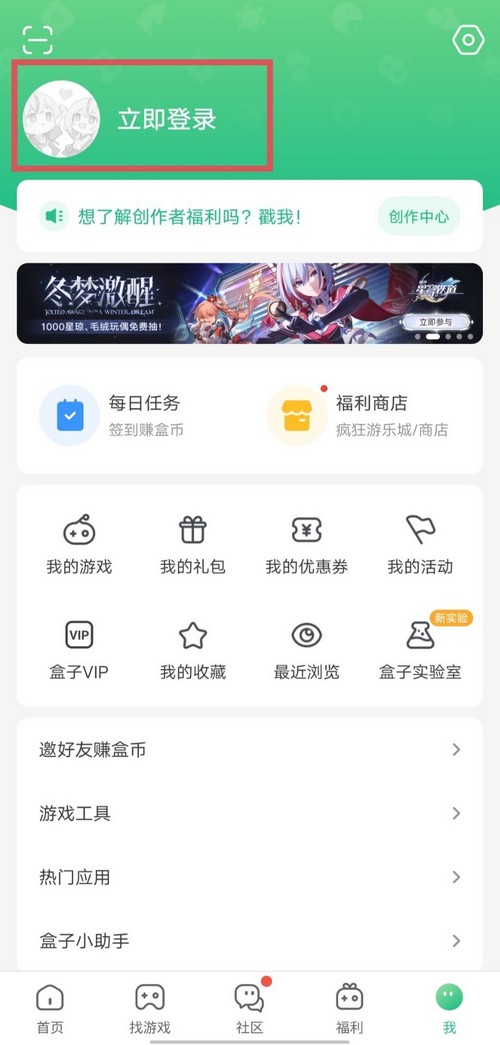Open 我的收藏
Screen dimensions: 500x1045
pos(193,650)
